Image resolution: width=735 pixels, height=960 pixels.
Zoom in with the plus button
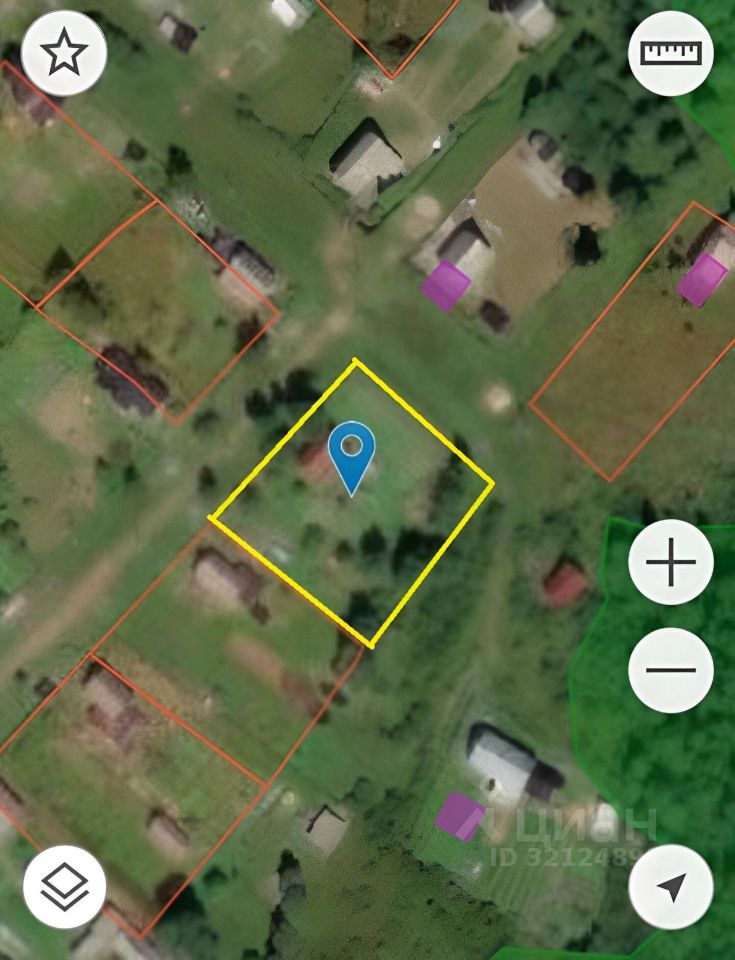click(x=671, y=562)
